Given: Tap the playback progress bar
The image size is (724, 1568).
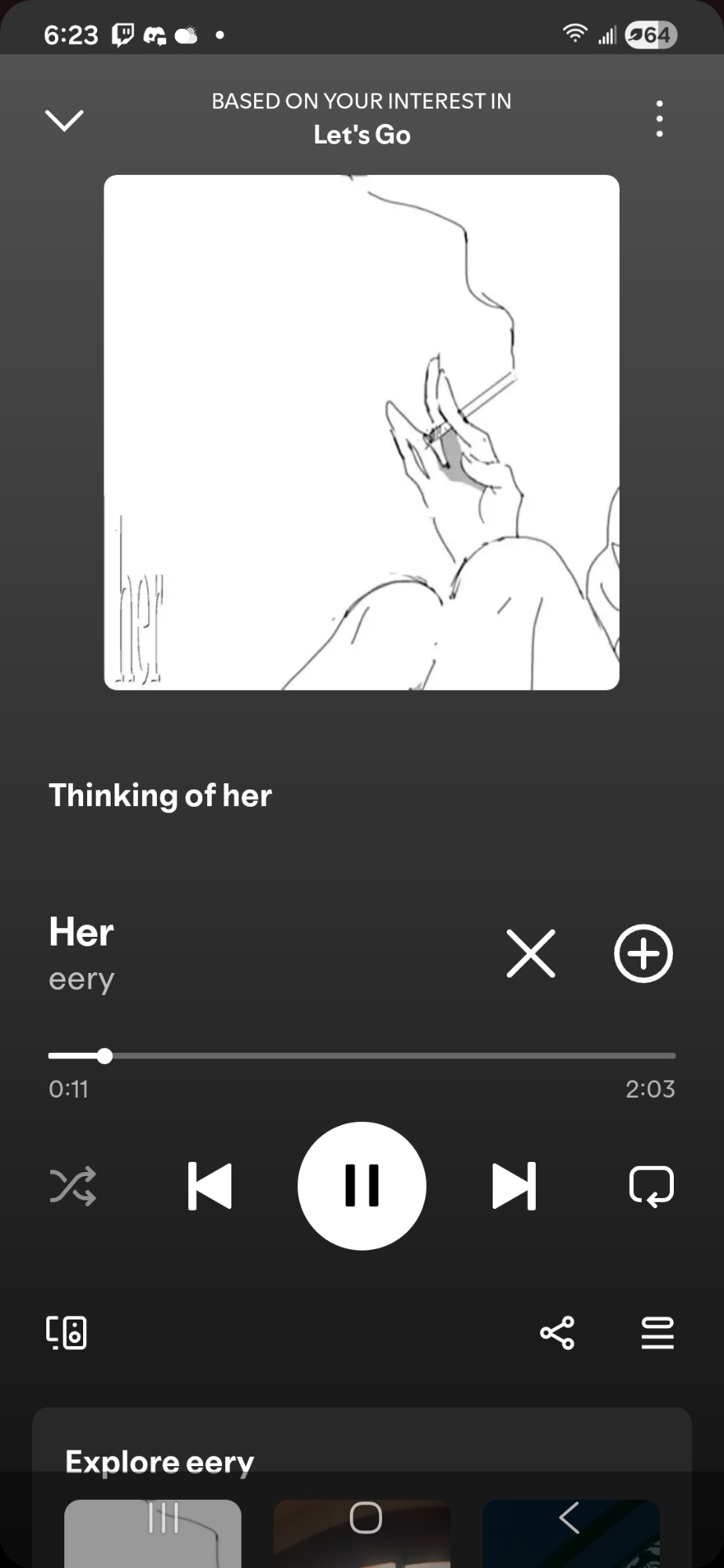Looking at the screenshot, I should coord(362,1056).
